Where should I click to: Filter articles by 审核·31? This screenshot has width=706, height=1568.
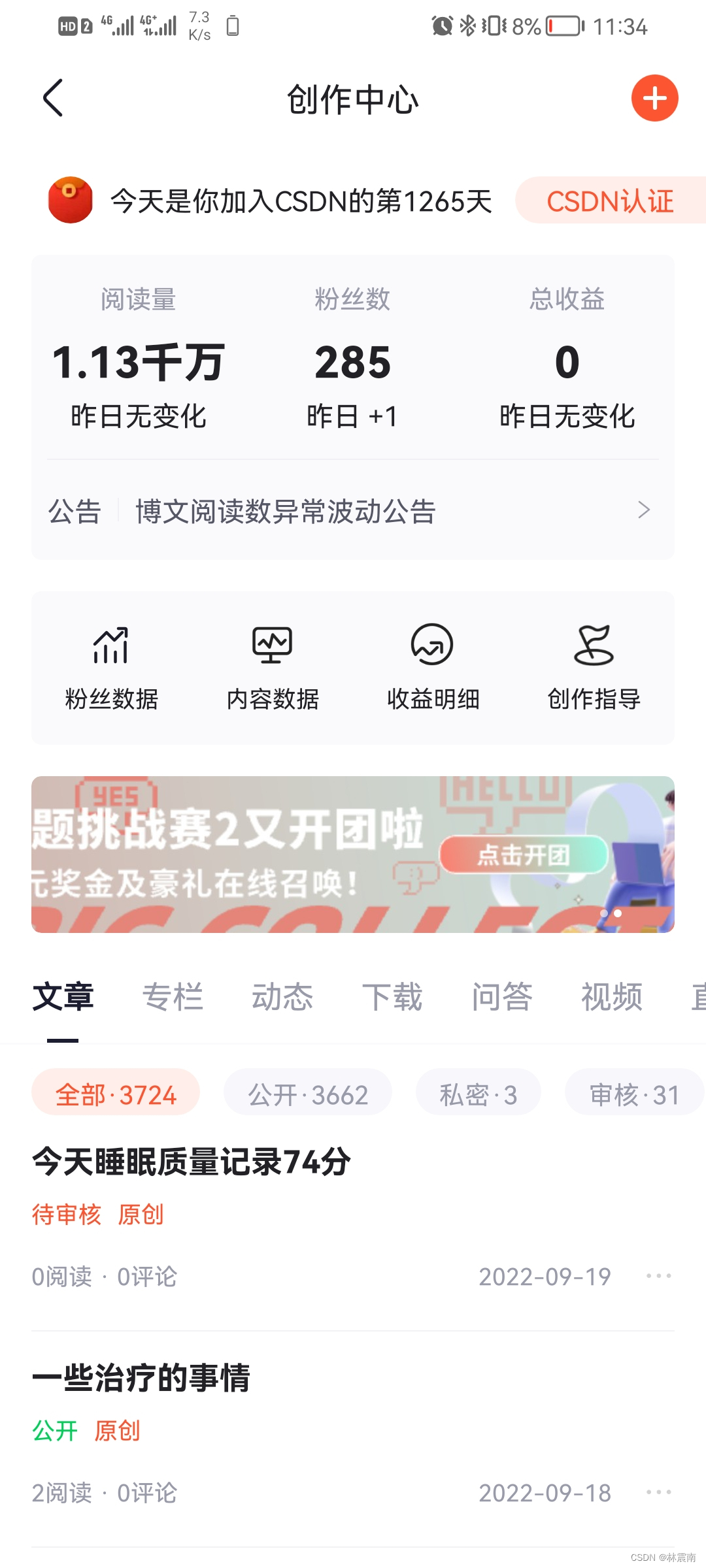634,1094
